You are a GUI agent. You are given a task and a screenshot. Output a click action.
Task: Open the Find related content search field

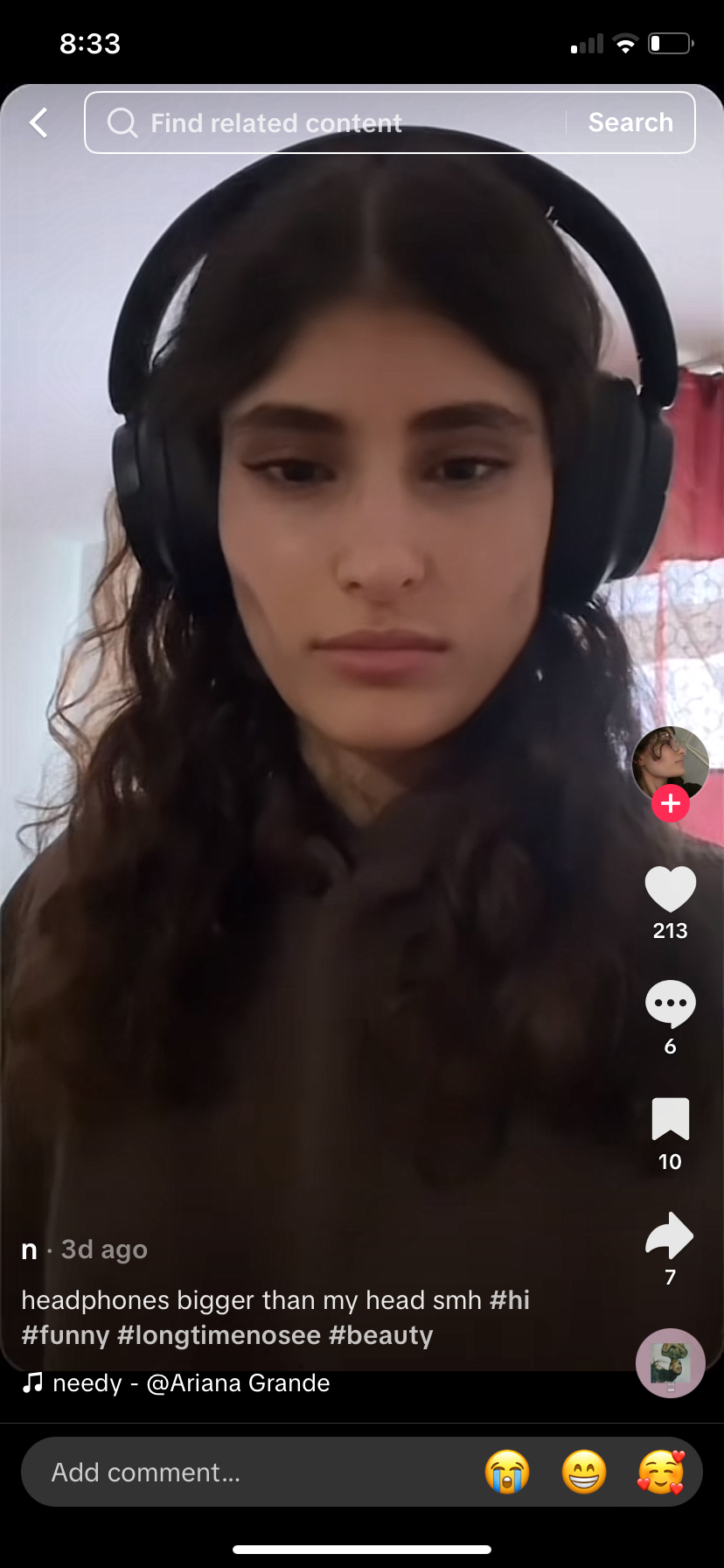[x=332, y=122]
